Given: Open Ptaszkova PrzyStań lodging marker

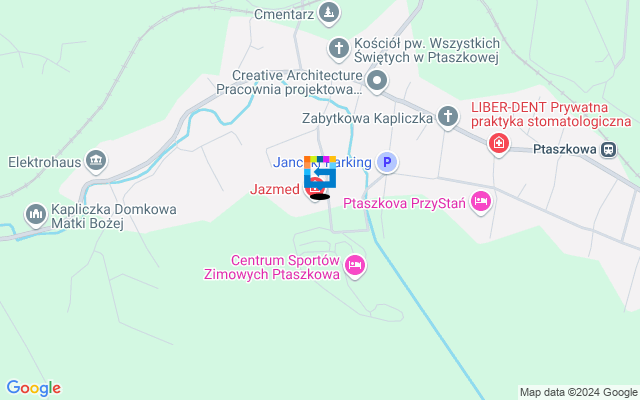Looking at the screenshot, I should pyautogui.click(x=481, y=203).
